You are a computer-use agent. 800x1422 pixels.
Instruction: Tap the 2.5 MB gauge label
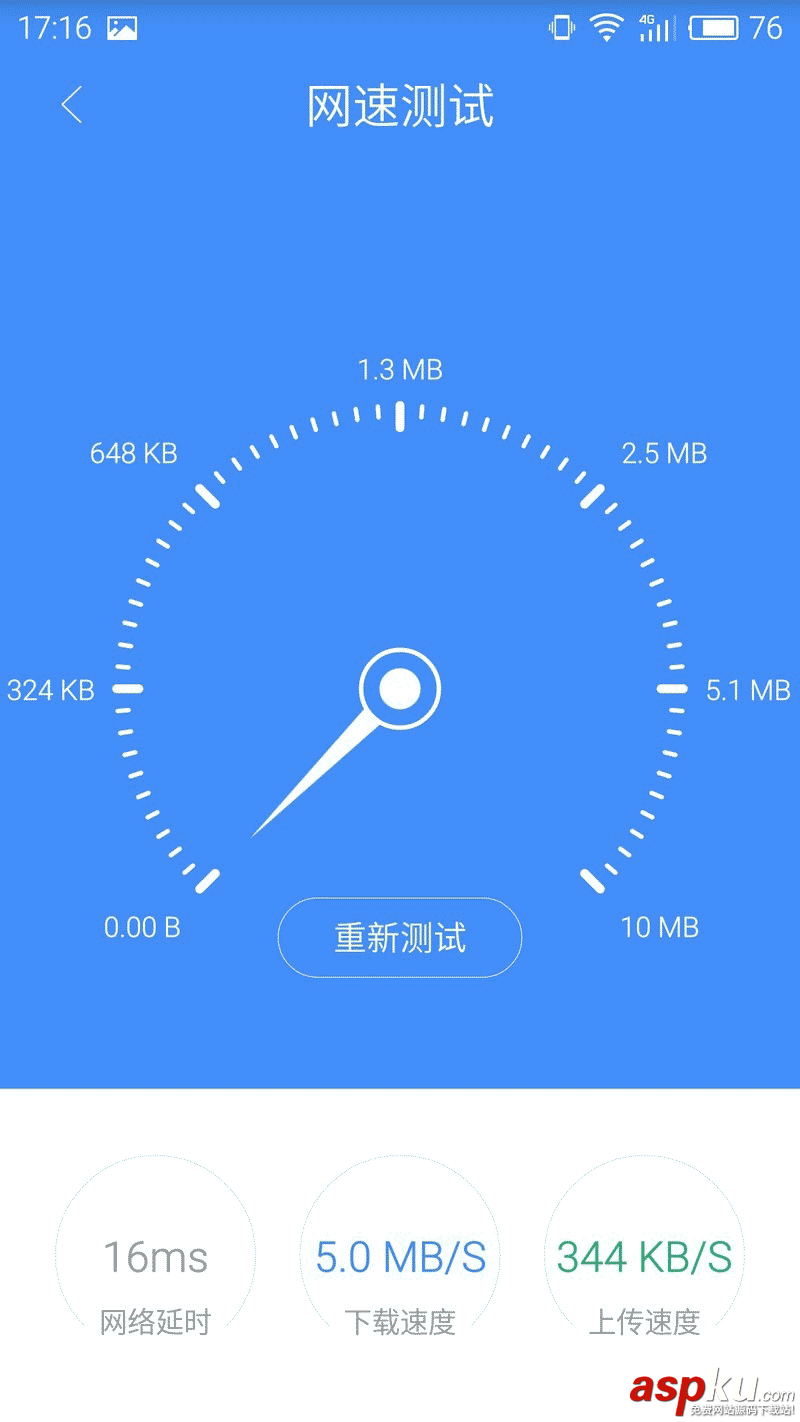(662, 454)
